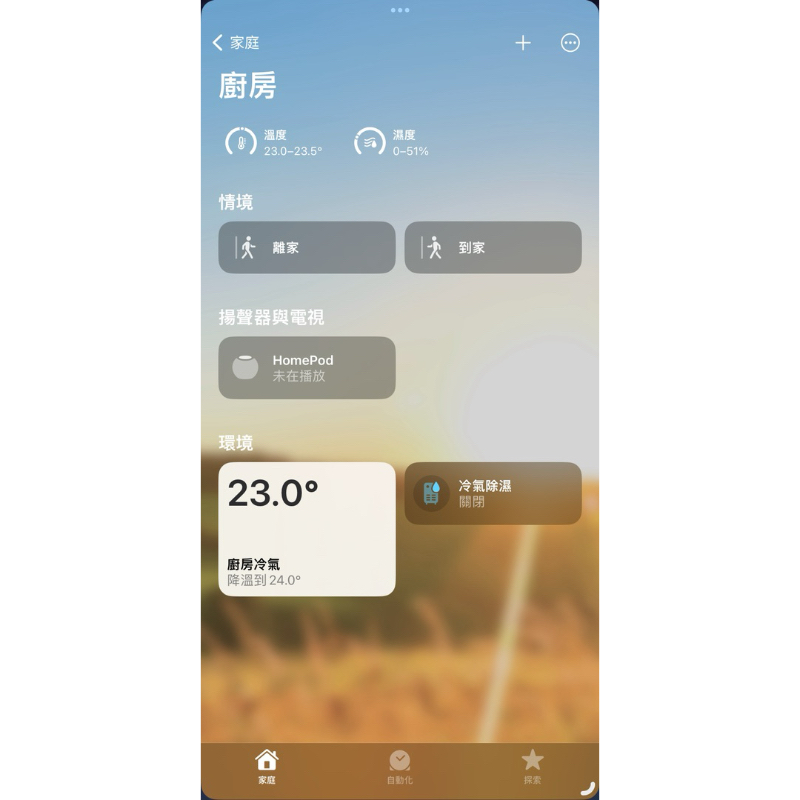Image resolution: width=800 pixels, height=800 pixels.
Task: Run the 離家 scene
Action: tap(307, 247)
